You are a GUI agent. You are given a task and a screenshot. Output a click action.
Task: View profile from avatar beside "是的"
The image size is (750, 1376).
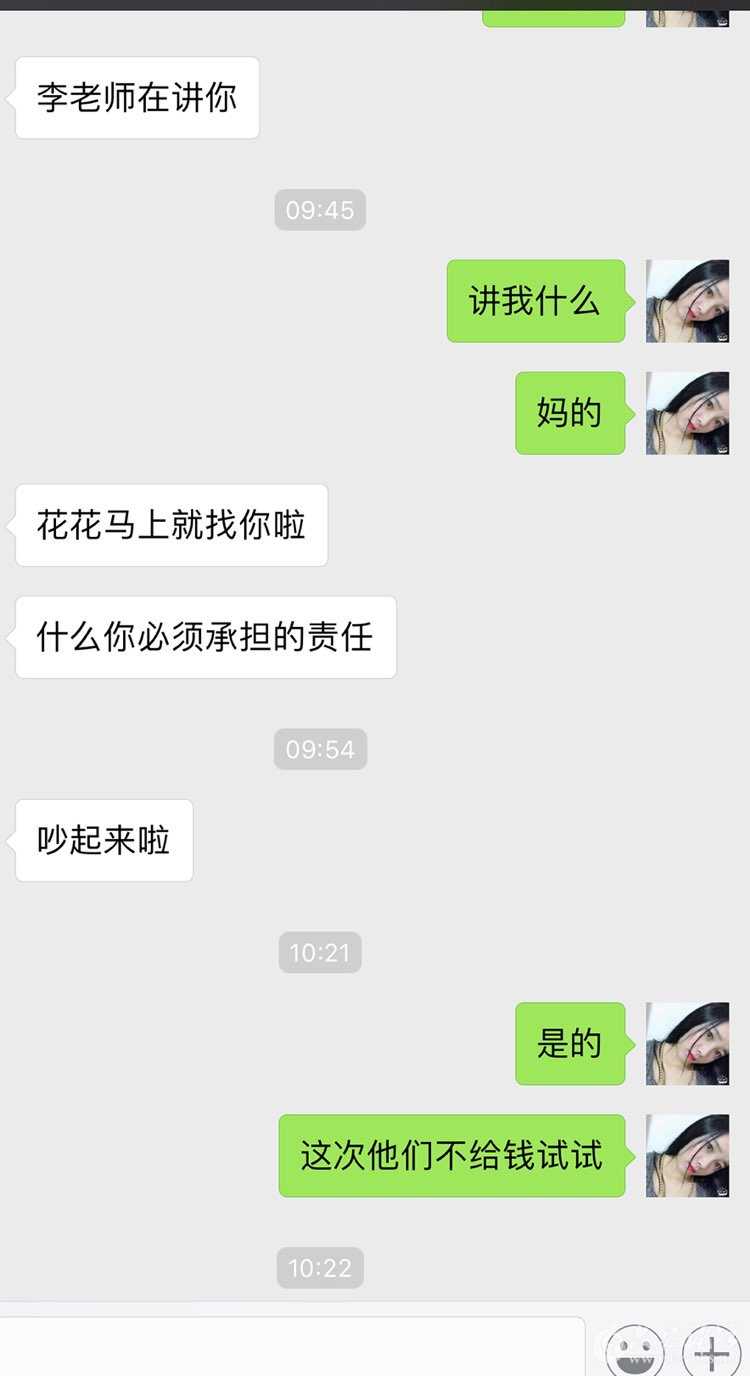pyautogui.click(x=687, y=1044)
